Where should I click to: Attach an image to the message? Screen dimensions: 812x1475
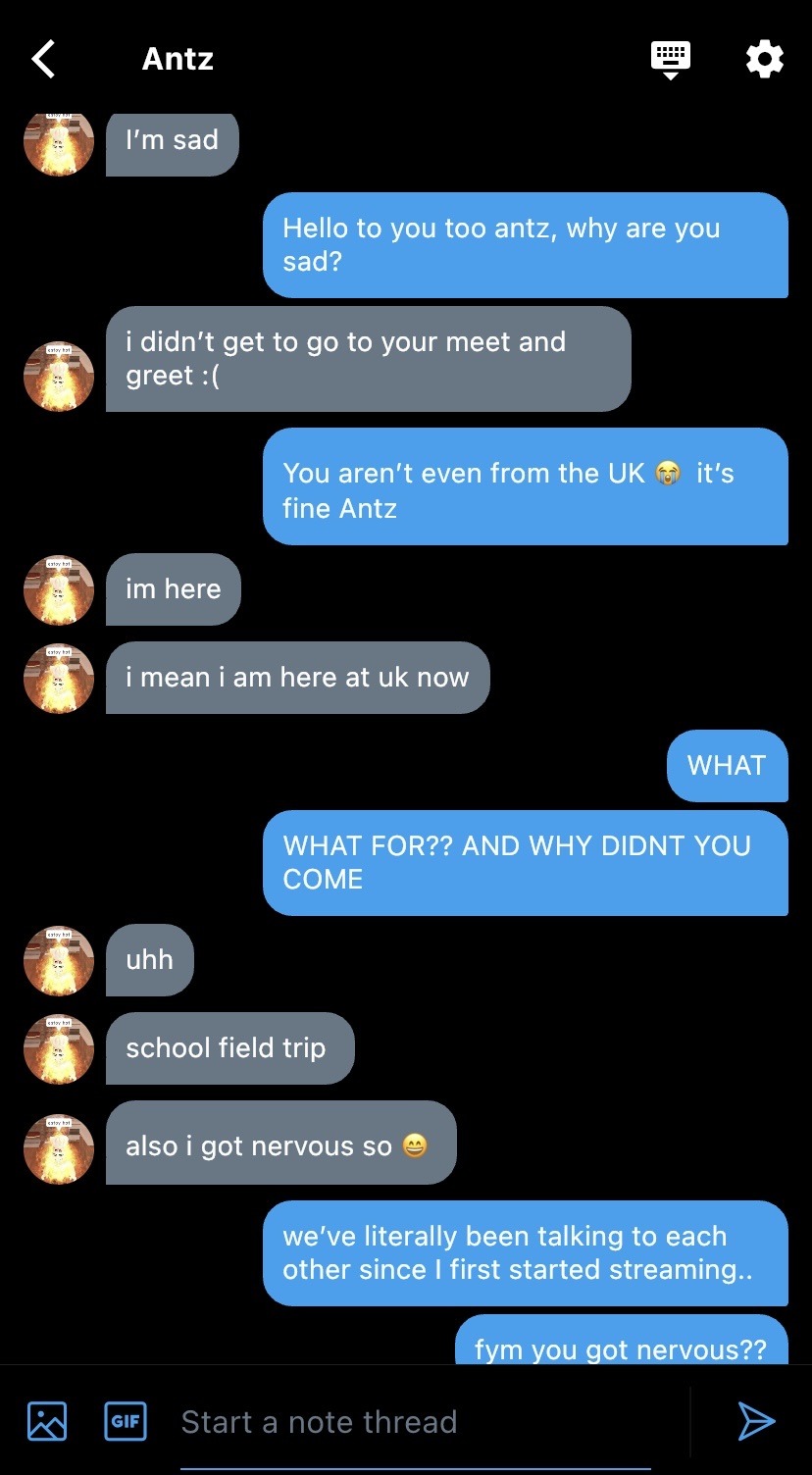(x=47, y=1421)
